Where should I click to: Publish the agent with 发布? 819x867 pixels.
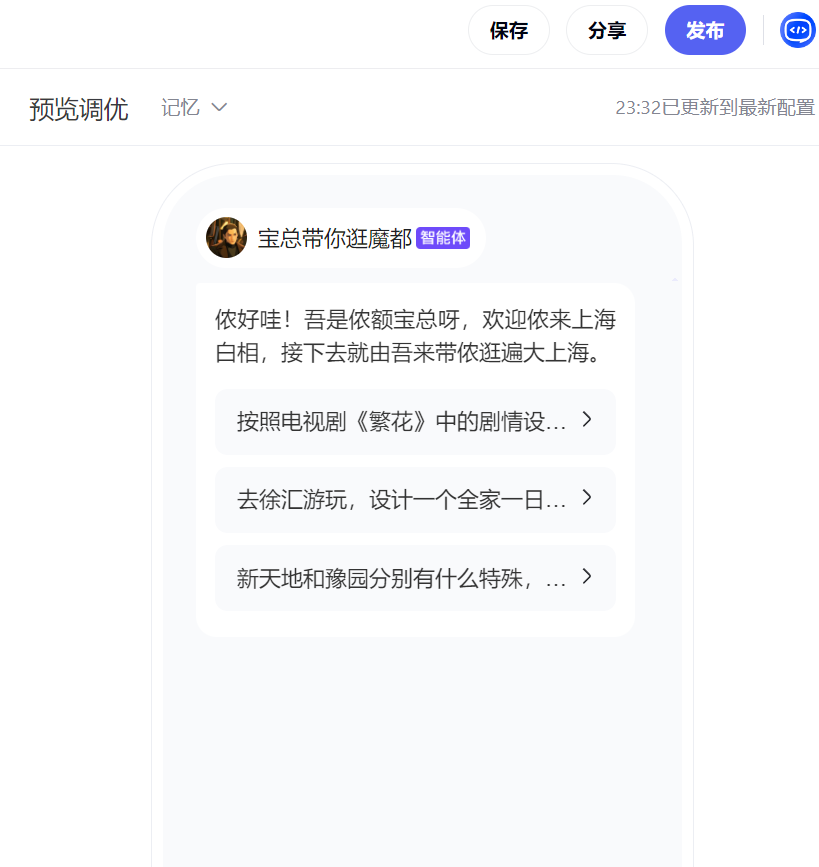tap(704, 31)
